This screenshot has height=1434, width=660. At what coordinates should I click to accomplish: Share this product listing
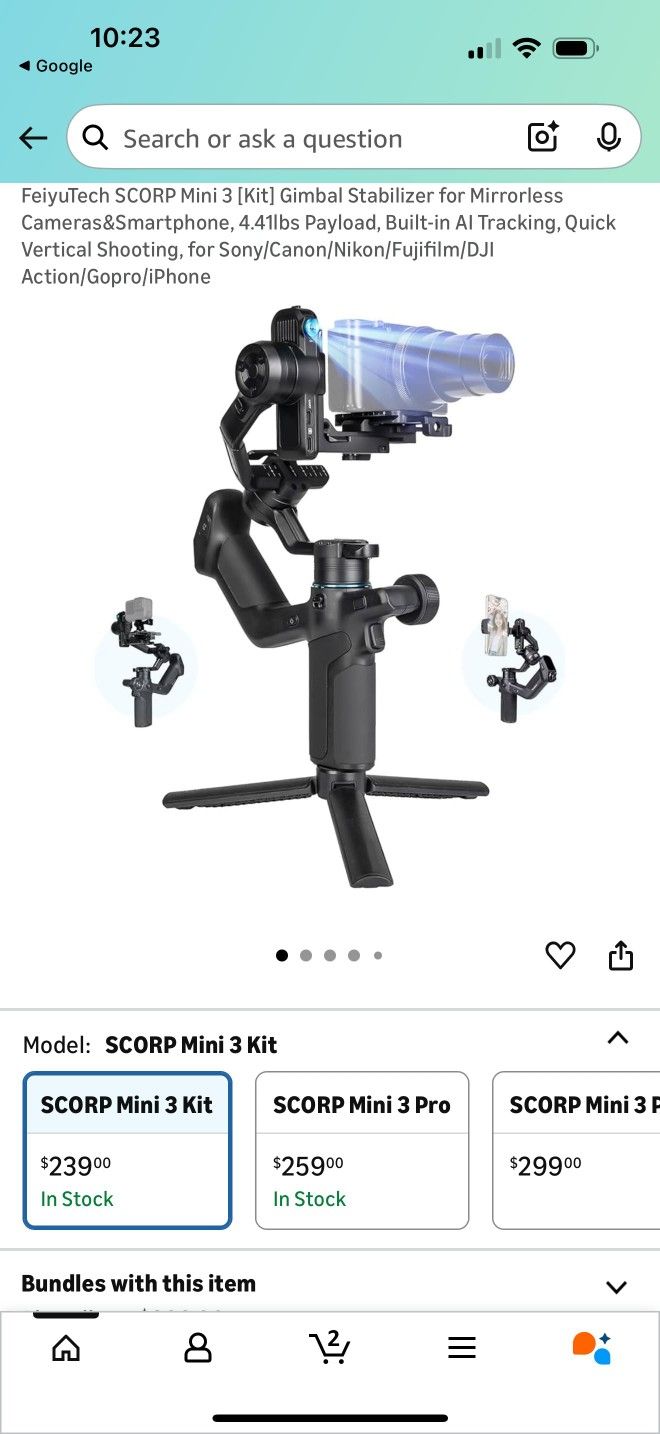(621, 956)
